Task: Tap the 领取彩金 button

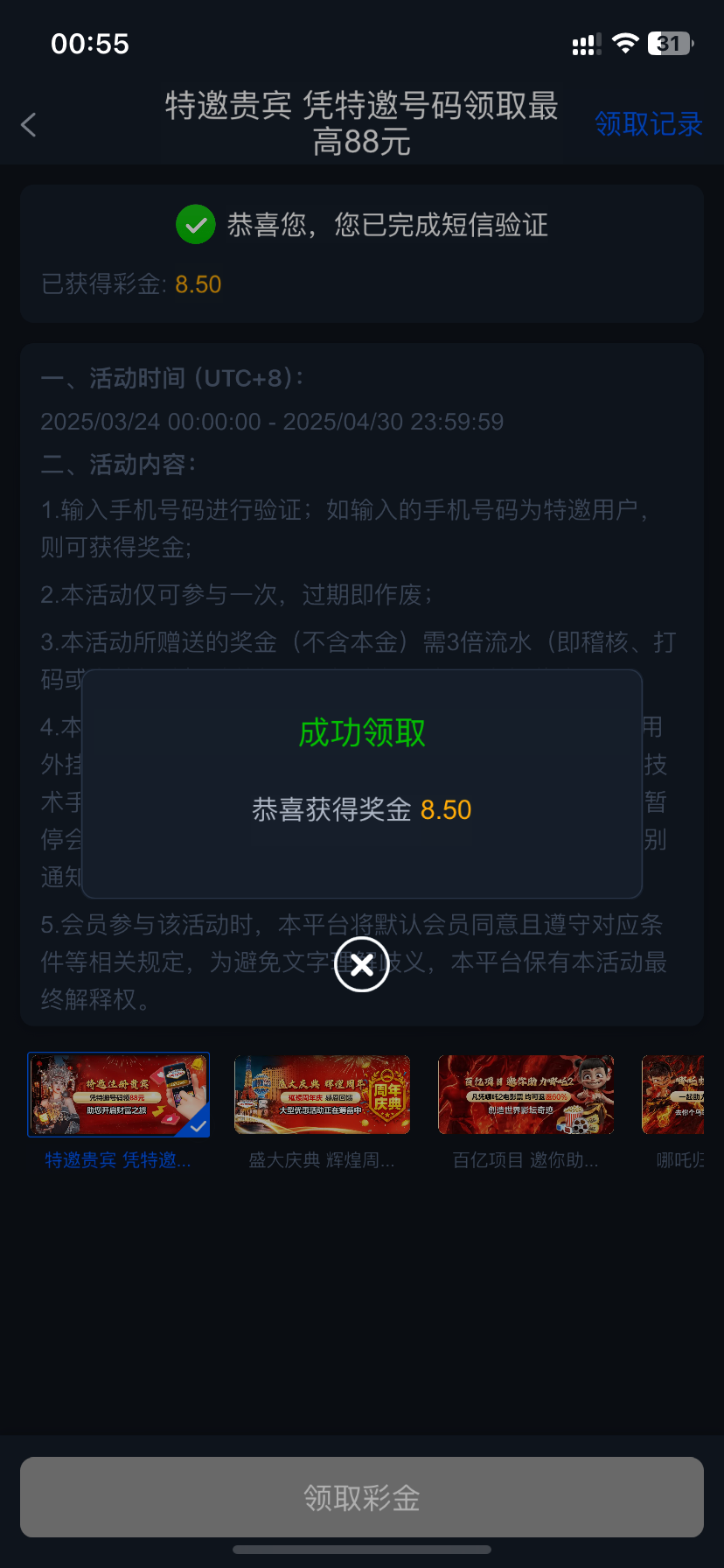Action: [361, 1497]
